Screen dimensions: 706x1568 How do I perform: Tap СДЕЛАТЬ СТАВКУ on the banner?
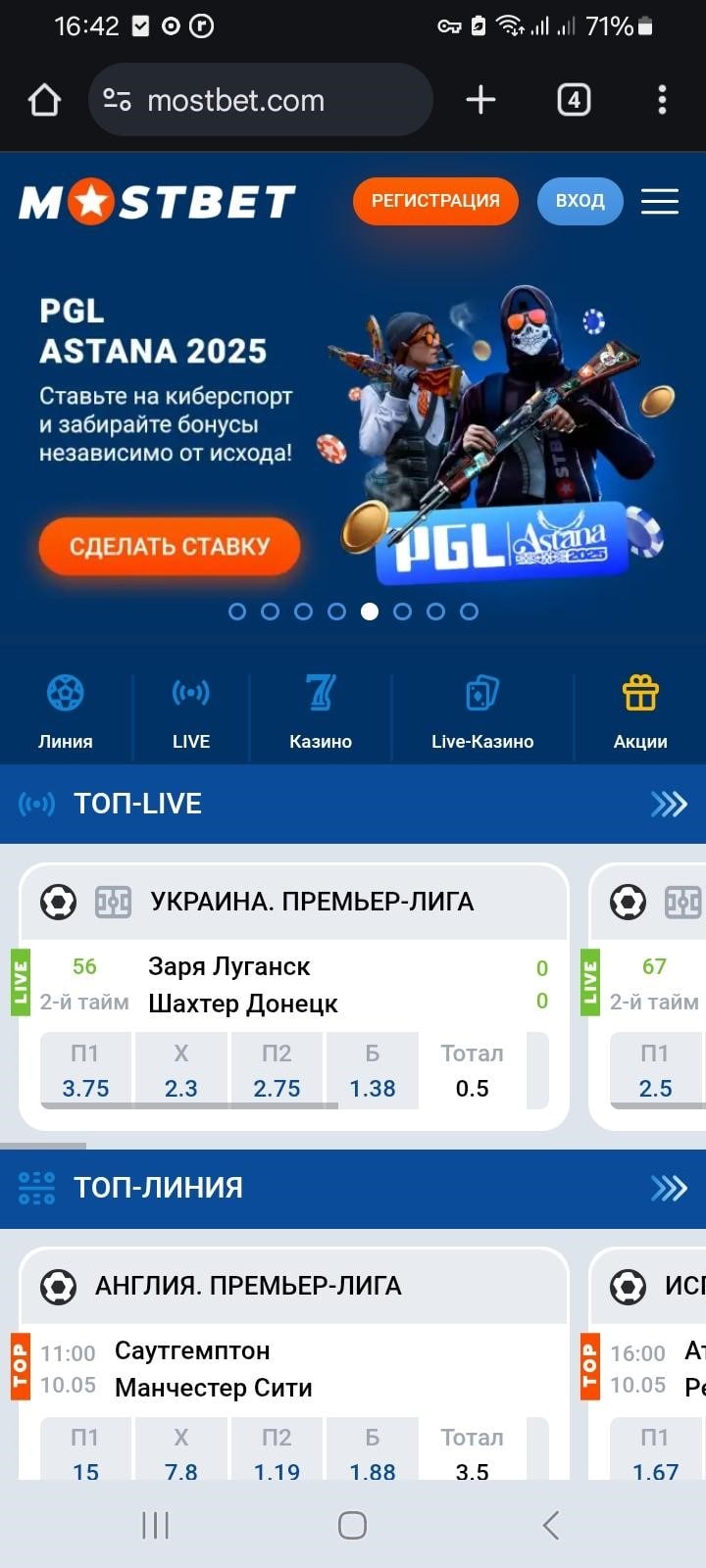tap(170, 546)
